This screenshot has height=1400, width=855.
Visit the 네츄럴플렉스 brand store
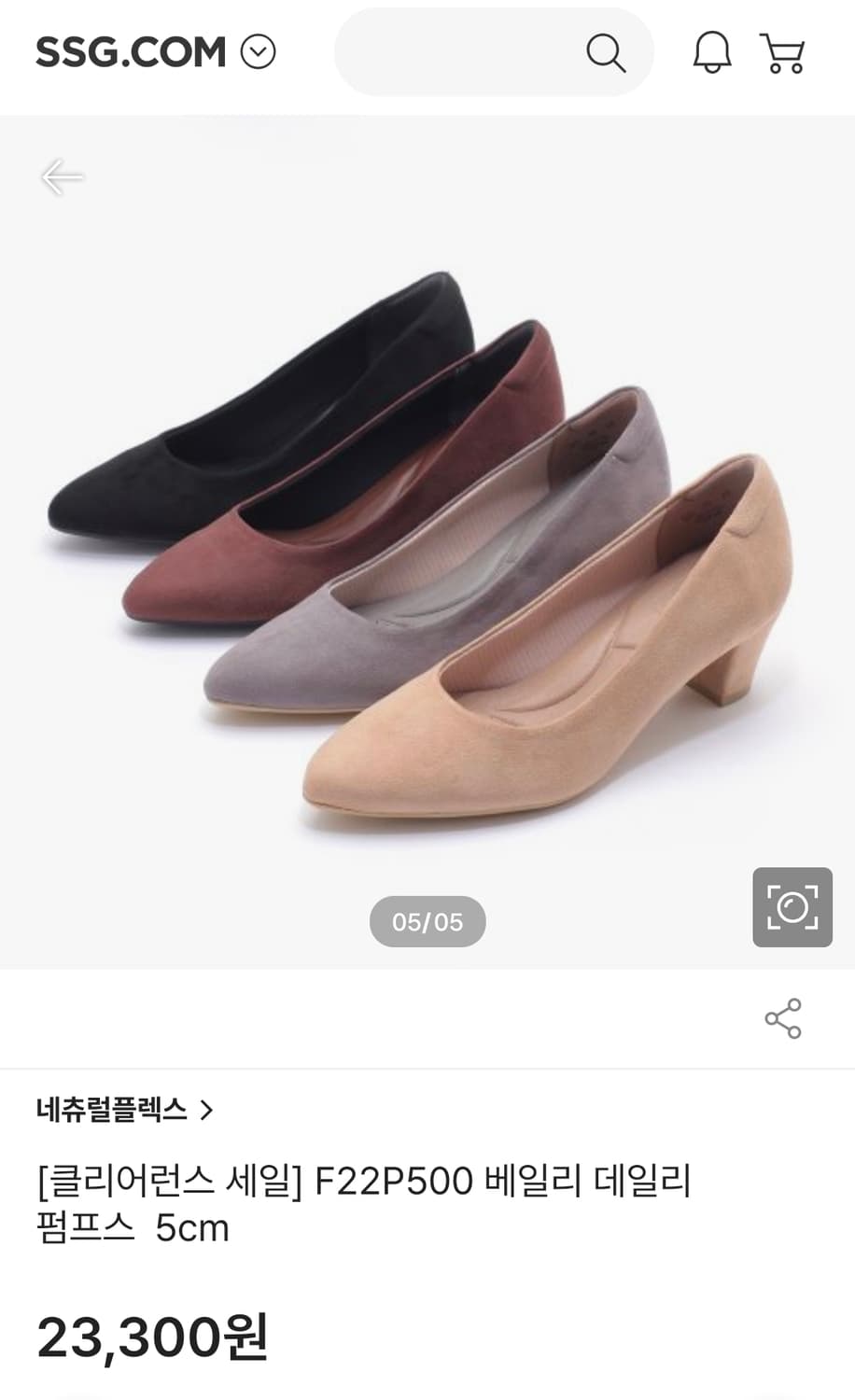112,1110
